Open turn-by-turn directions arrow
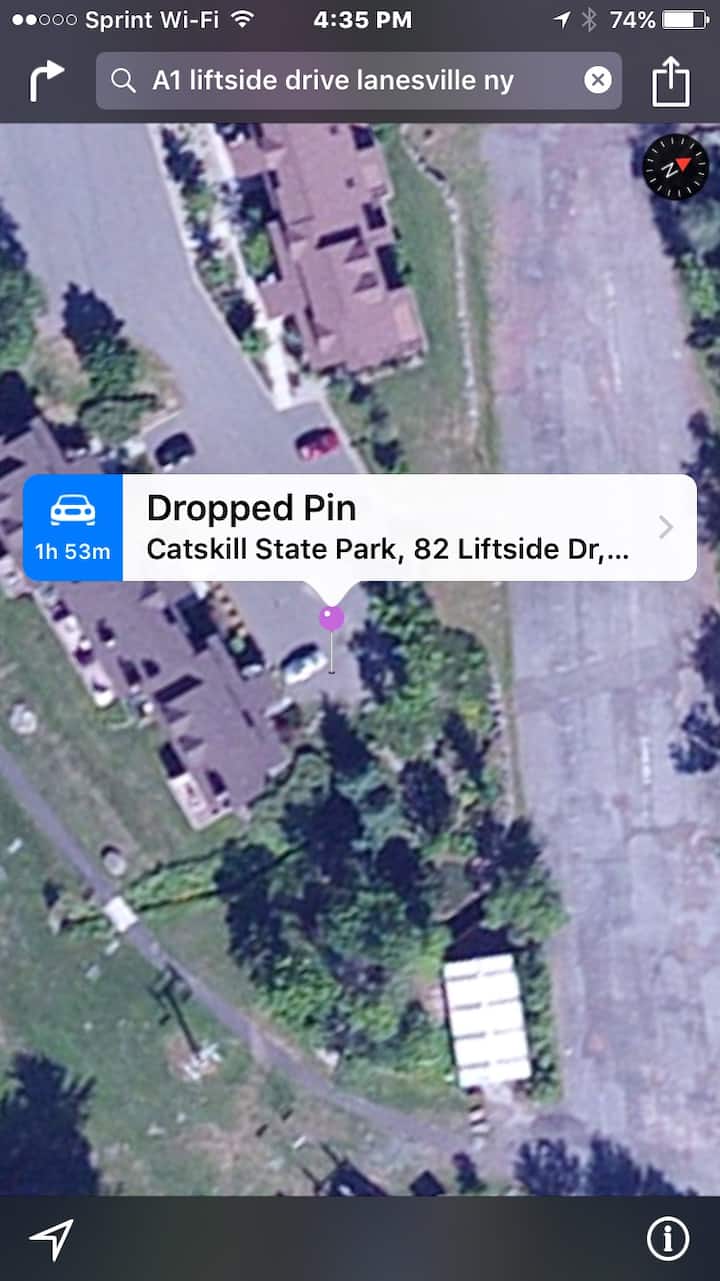Image resolution: width=720 pixels, height=1281 pixels. pos(46,81)
